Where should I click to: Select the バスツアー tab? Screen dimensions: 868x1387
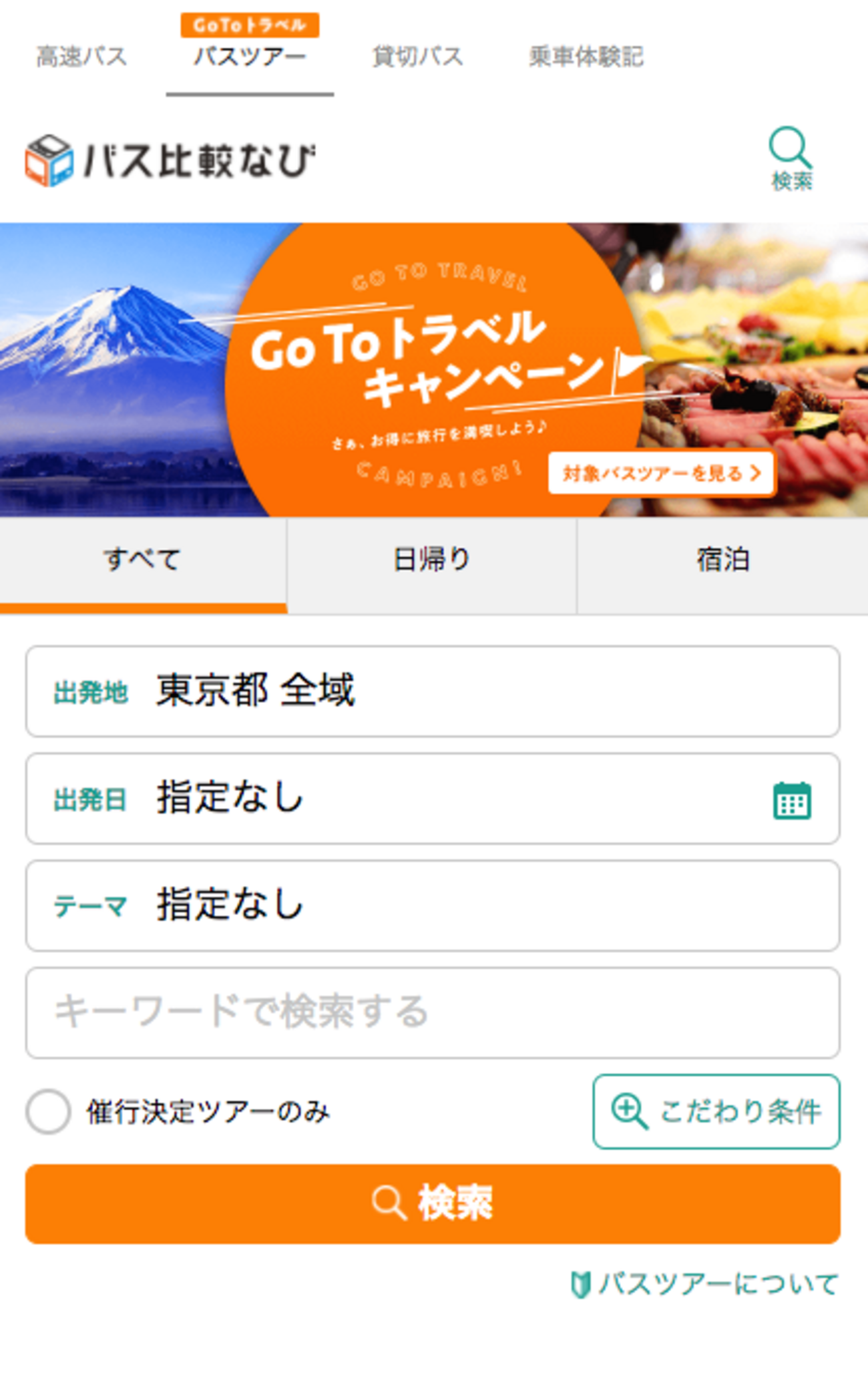[250, 57]
